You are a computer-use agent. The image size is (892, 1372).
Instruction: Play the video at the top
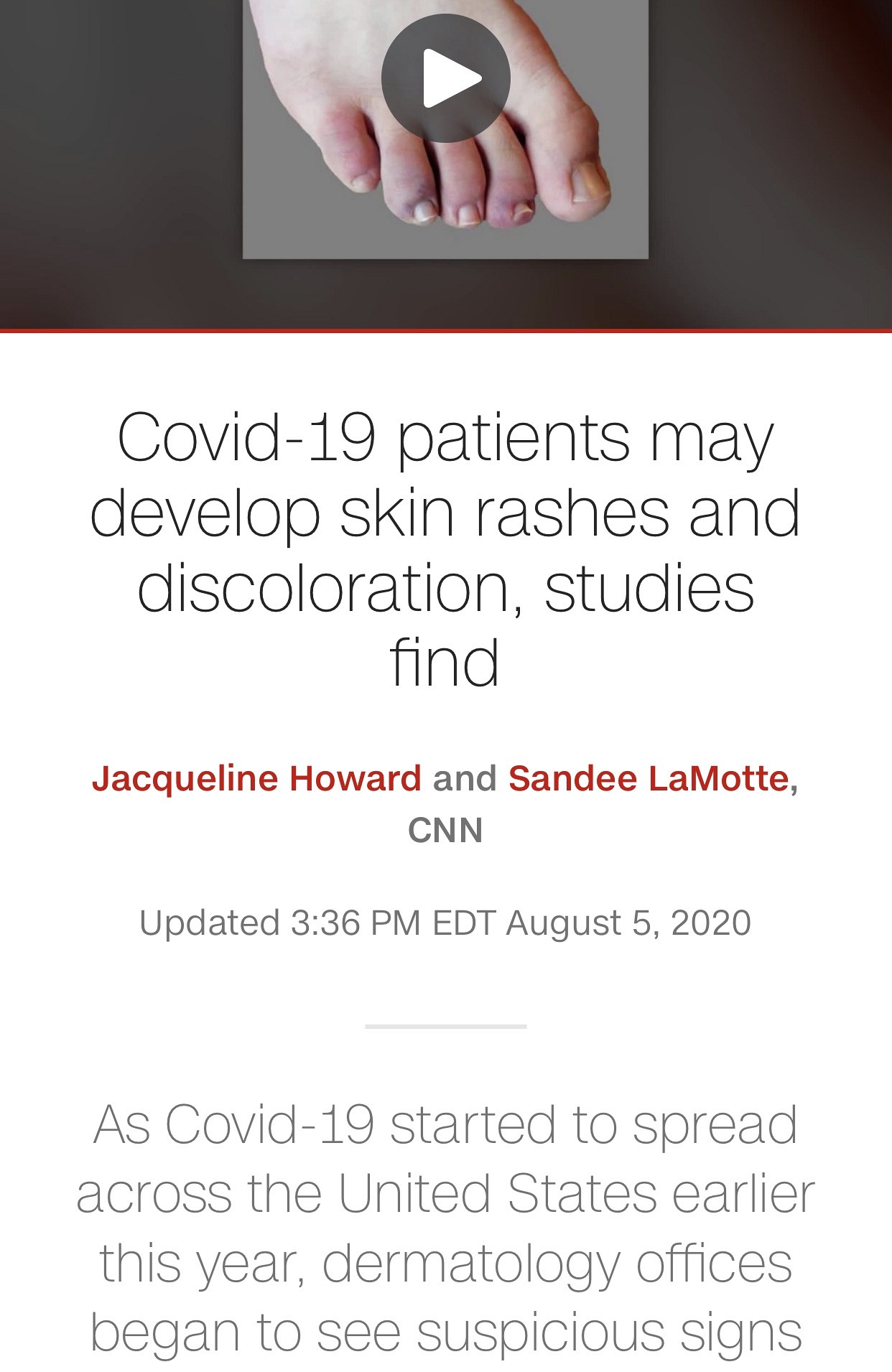click(446, 78)
